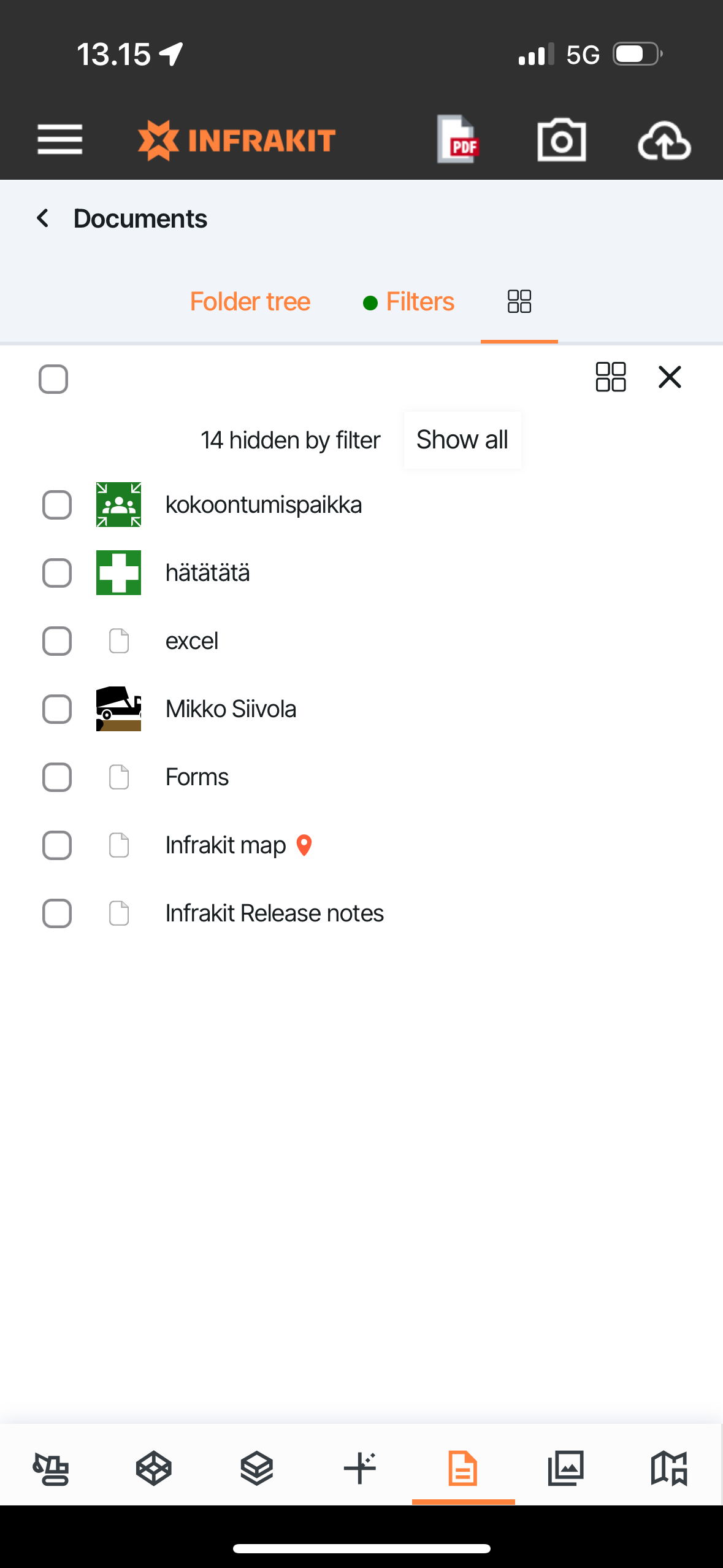The width and height of the screenshot is (723, 1568).
Task: Close the document list panel
Action: click(669, 377)
